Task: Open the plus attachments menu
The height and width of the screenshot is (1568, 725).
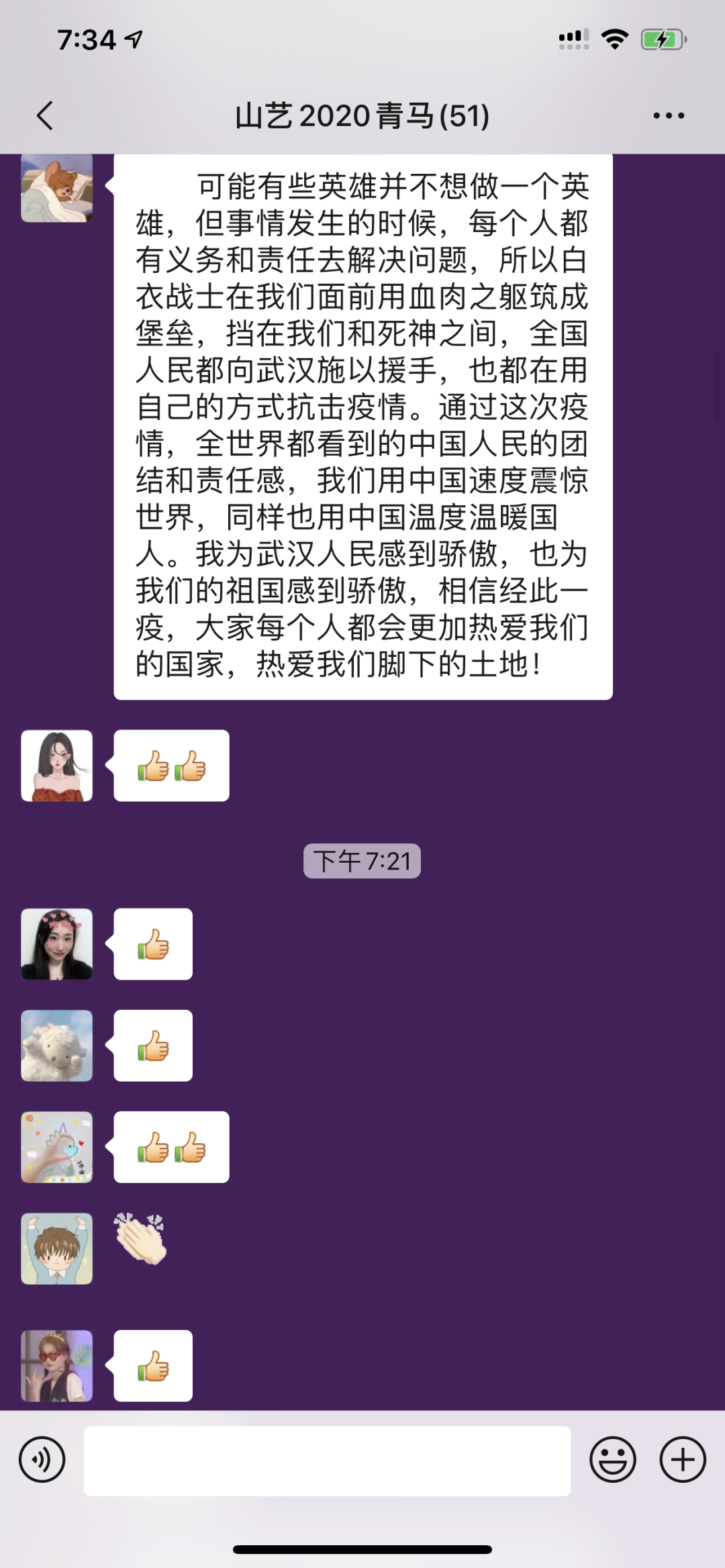Action: (683, 1459)
